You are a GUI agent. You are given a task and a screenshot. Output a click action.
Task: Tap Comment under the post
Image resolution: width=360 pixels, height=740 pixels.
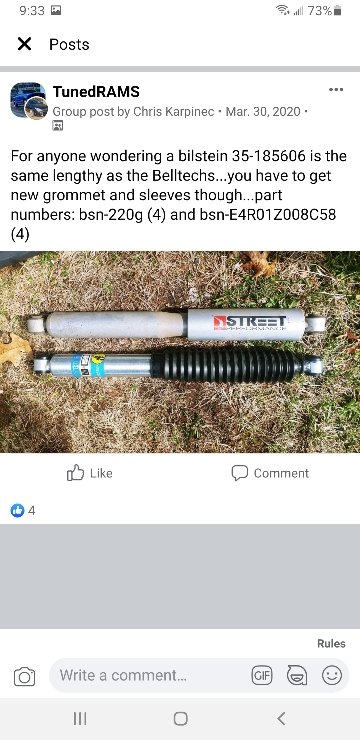click(270, 473)
